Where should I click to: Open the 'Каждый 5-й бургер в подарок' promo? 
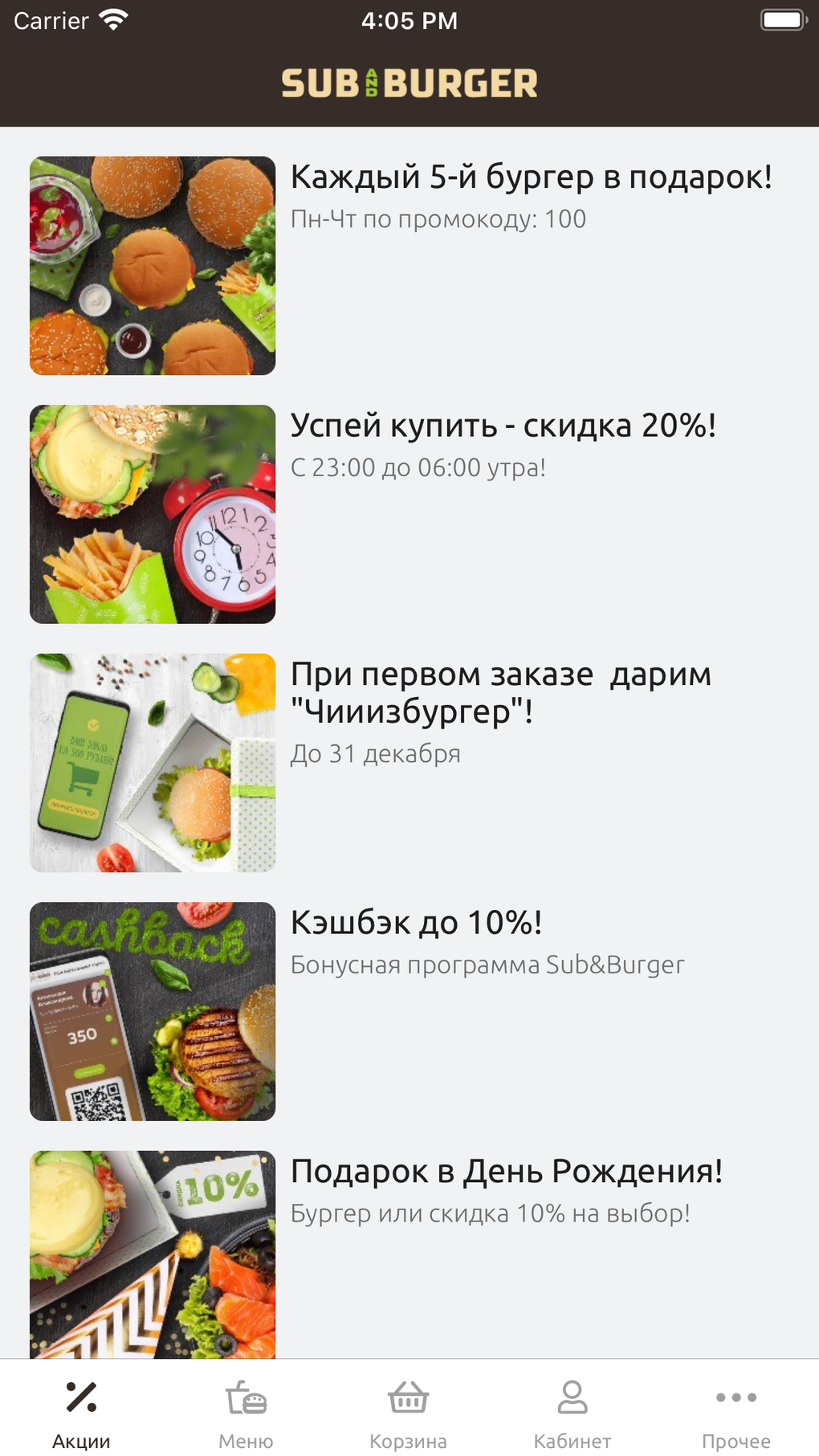point(530,178)
